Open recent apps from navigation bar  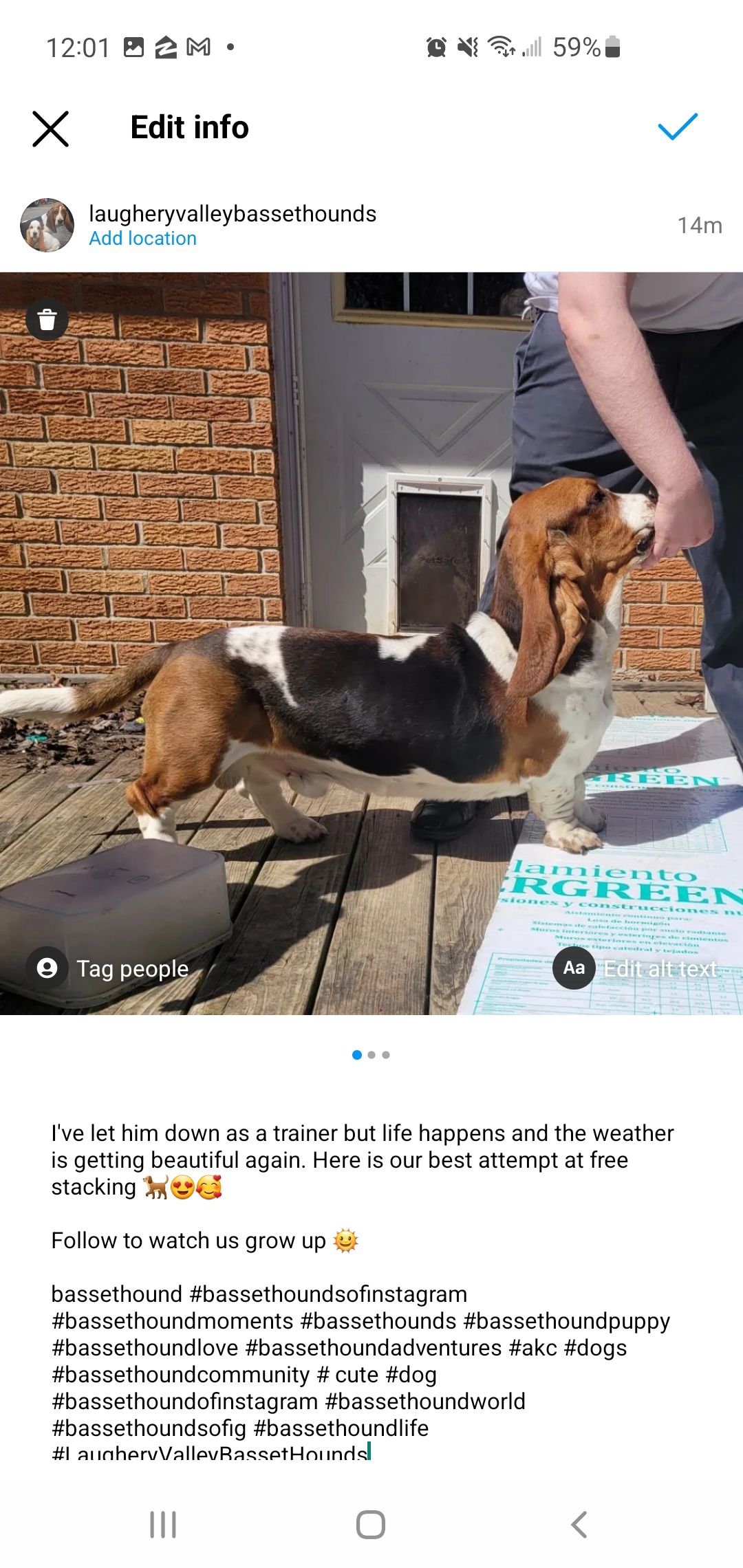(x=163, y=1525)
